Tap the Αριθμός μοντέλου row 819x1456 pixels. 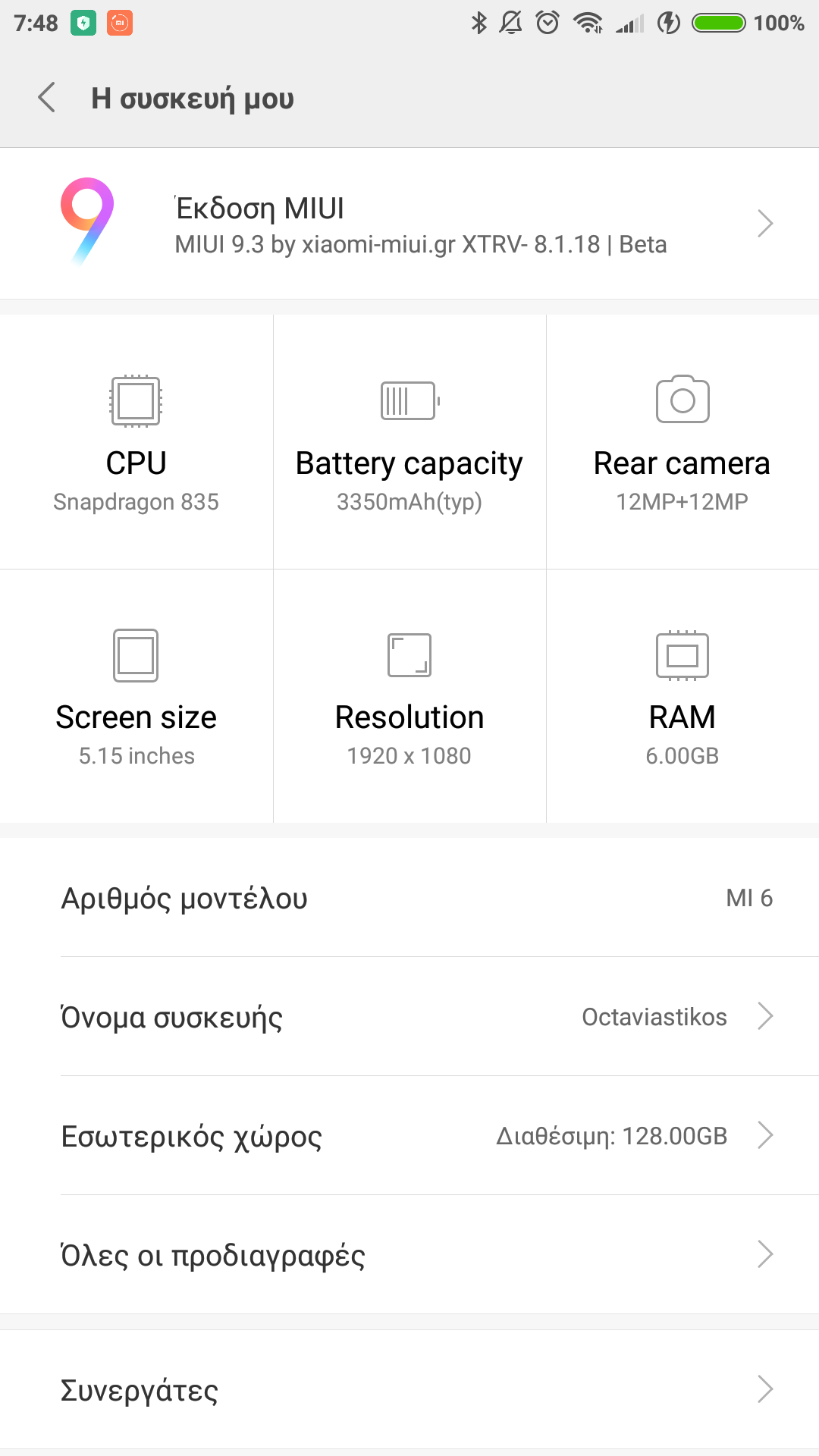click(x=409, y=898)
